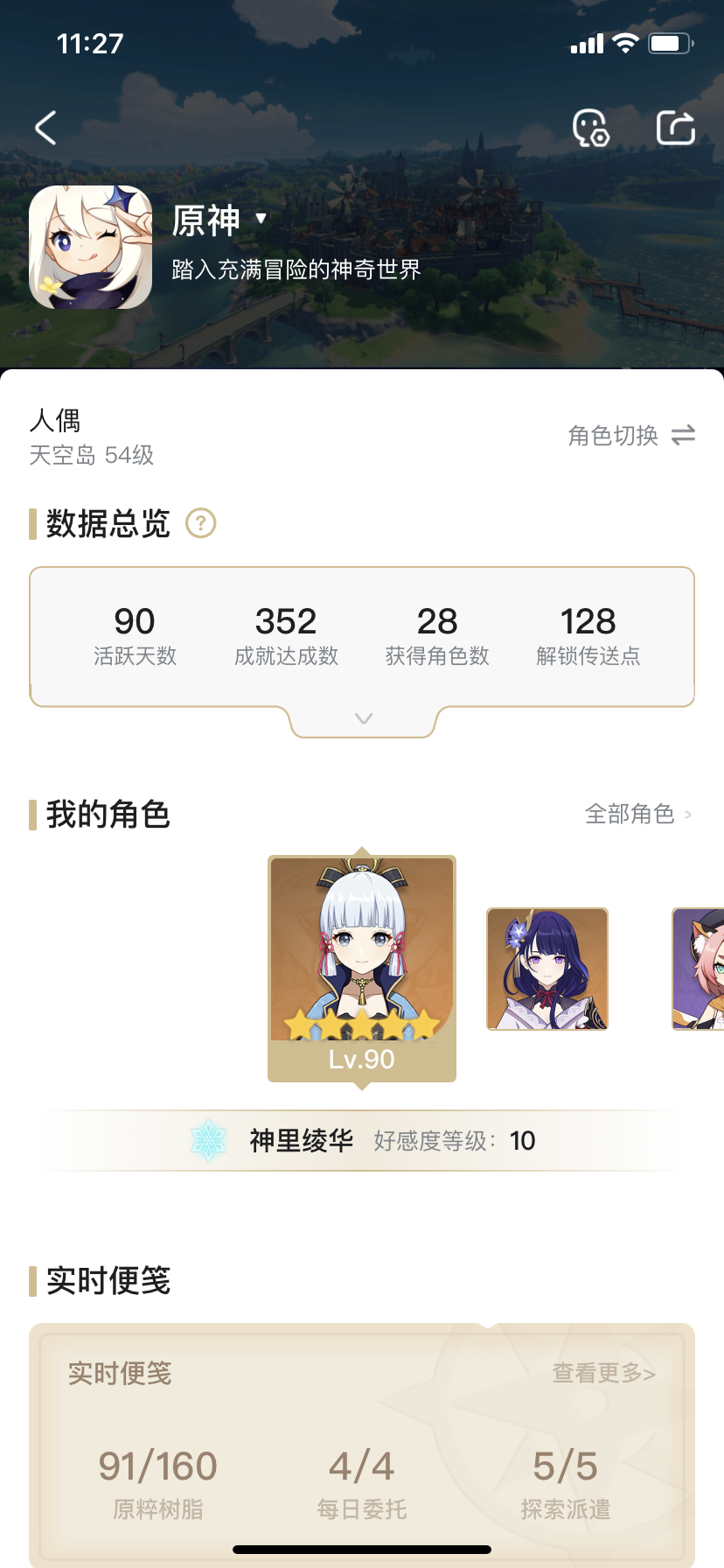Expand the data overview panel chevron

point(364,718)
